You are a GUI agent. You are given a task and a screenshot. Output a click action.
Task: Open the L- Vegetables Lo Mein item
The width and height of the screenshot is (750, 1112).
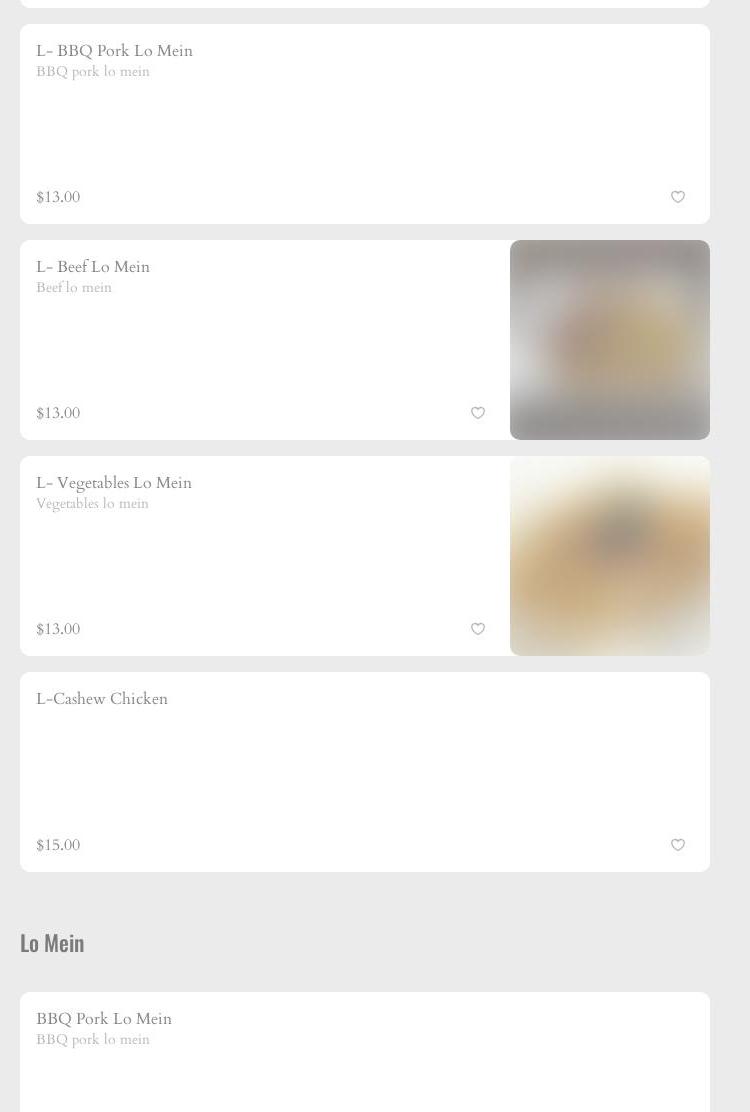(x=114, y=483)
